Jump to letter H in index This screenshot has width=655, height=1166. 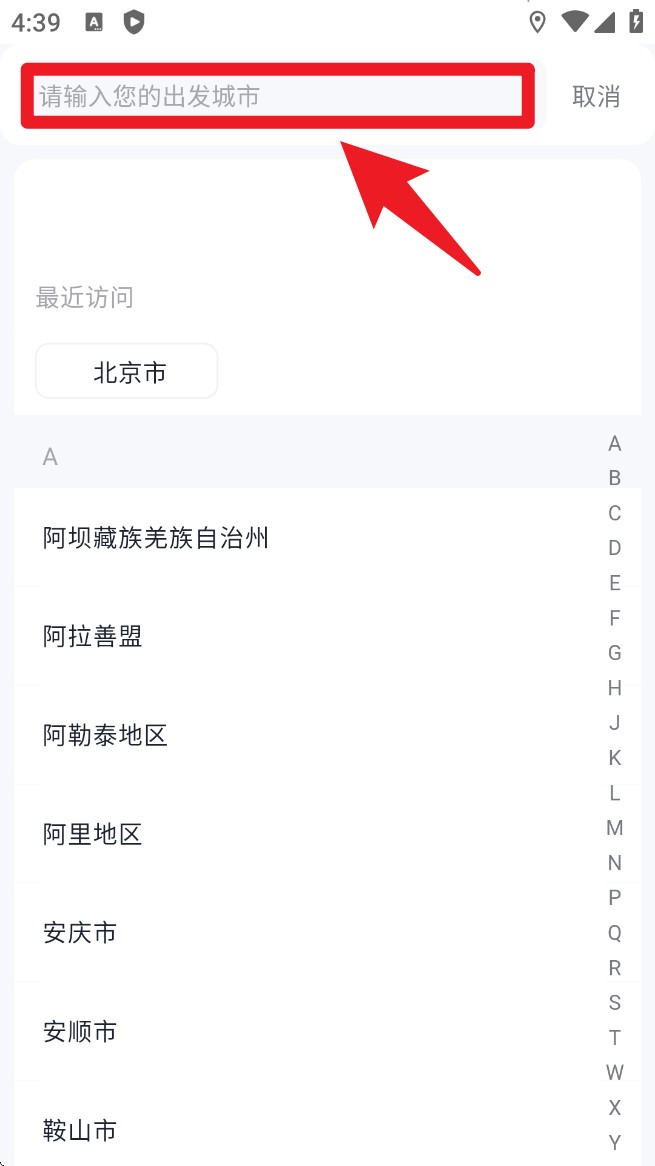pyautogui.click(x=615, y=688)
